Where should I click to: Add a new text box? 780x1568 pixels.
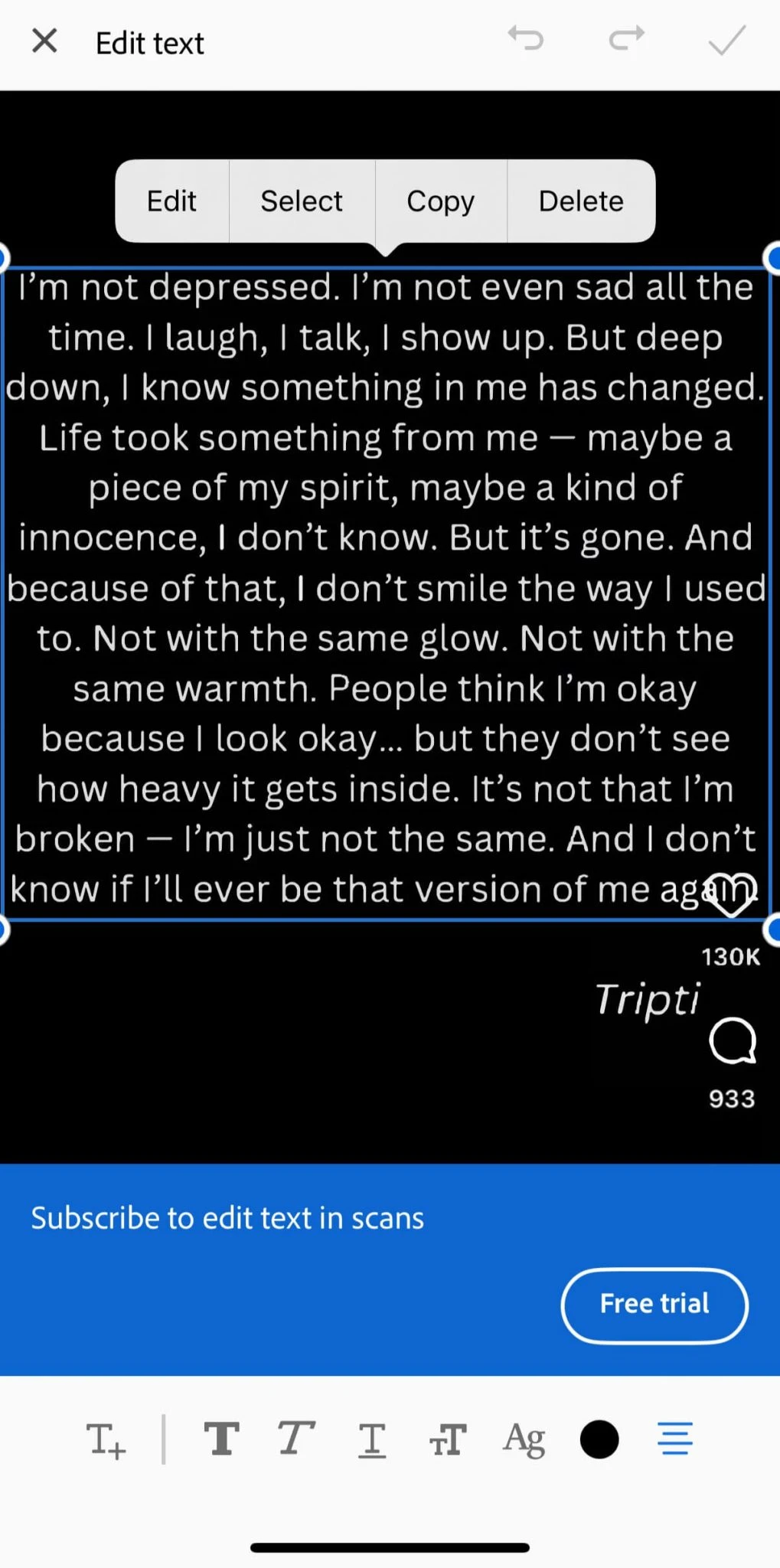pos(106,1440)
